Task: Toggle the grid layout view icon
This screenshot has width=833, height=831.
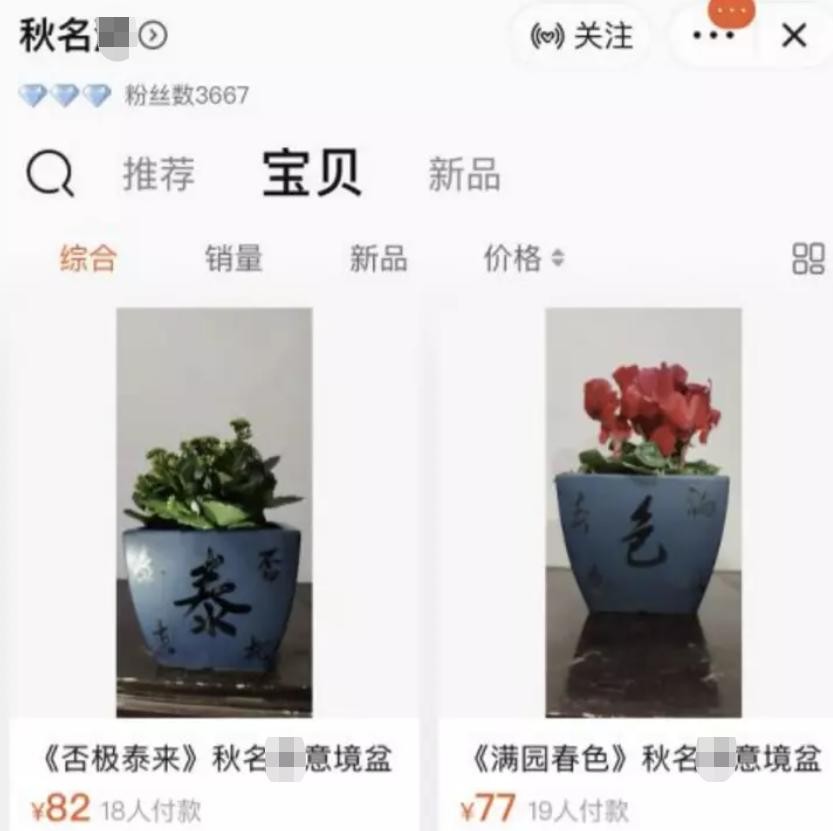Action: point(808,258)
